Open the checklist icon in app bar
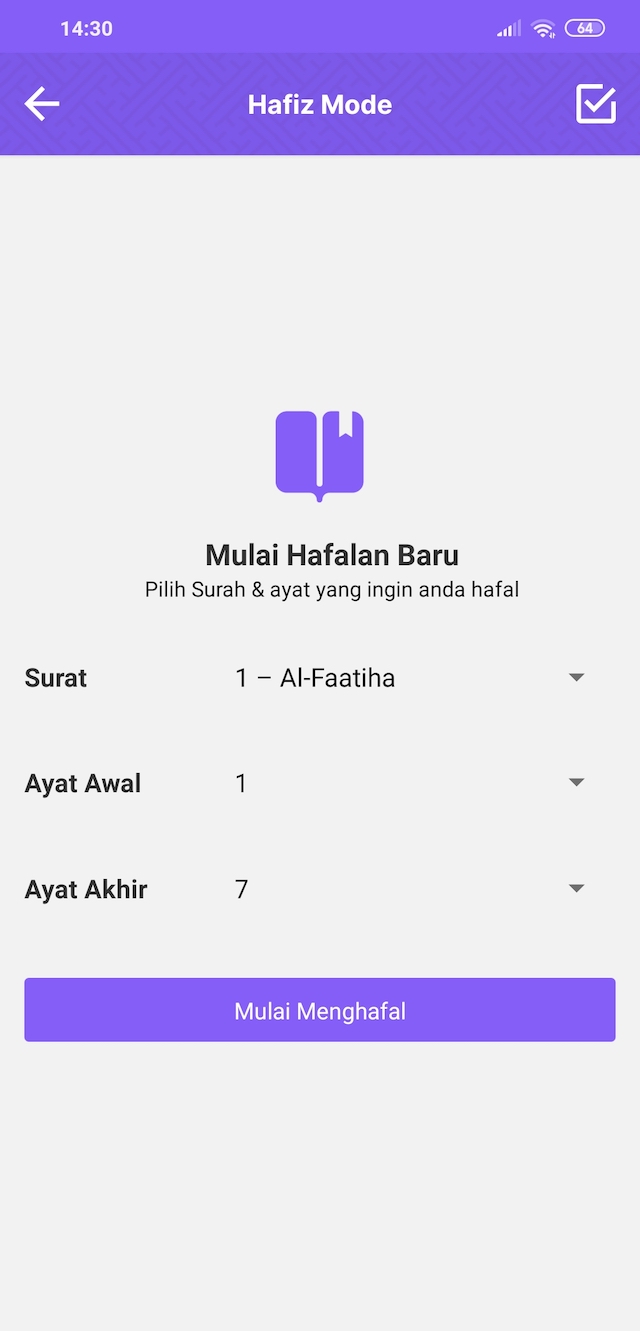640x1331 pixels. tap(596, 104)
